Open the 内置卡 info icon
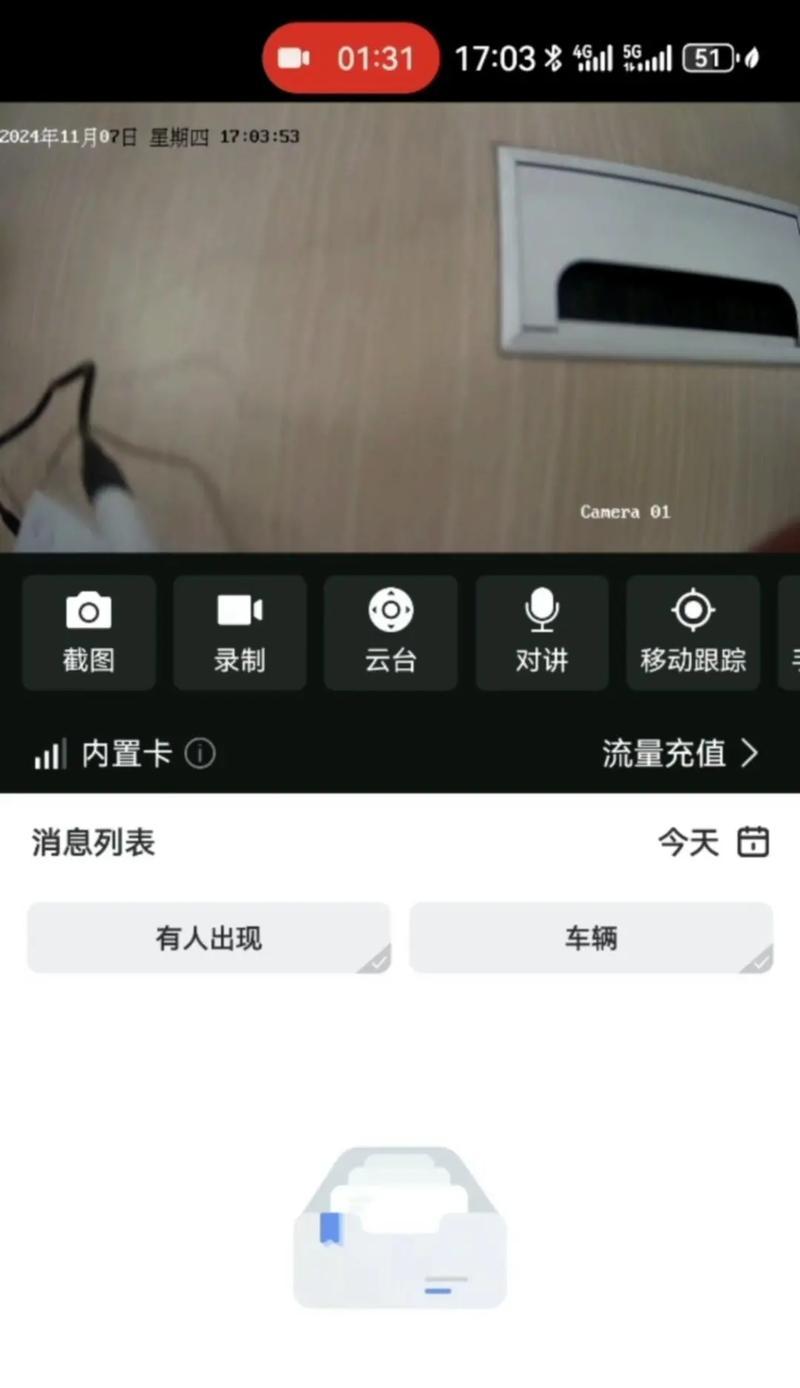Image resolution: width=800 pixels, height=1388 pixels. tap(200, 753)
